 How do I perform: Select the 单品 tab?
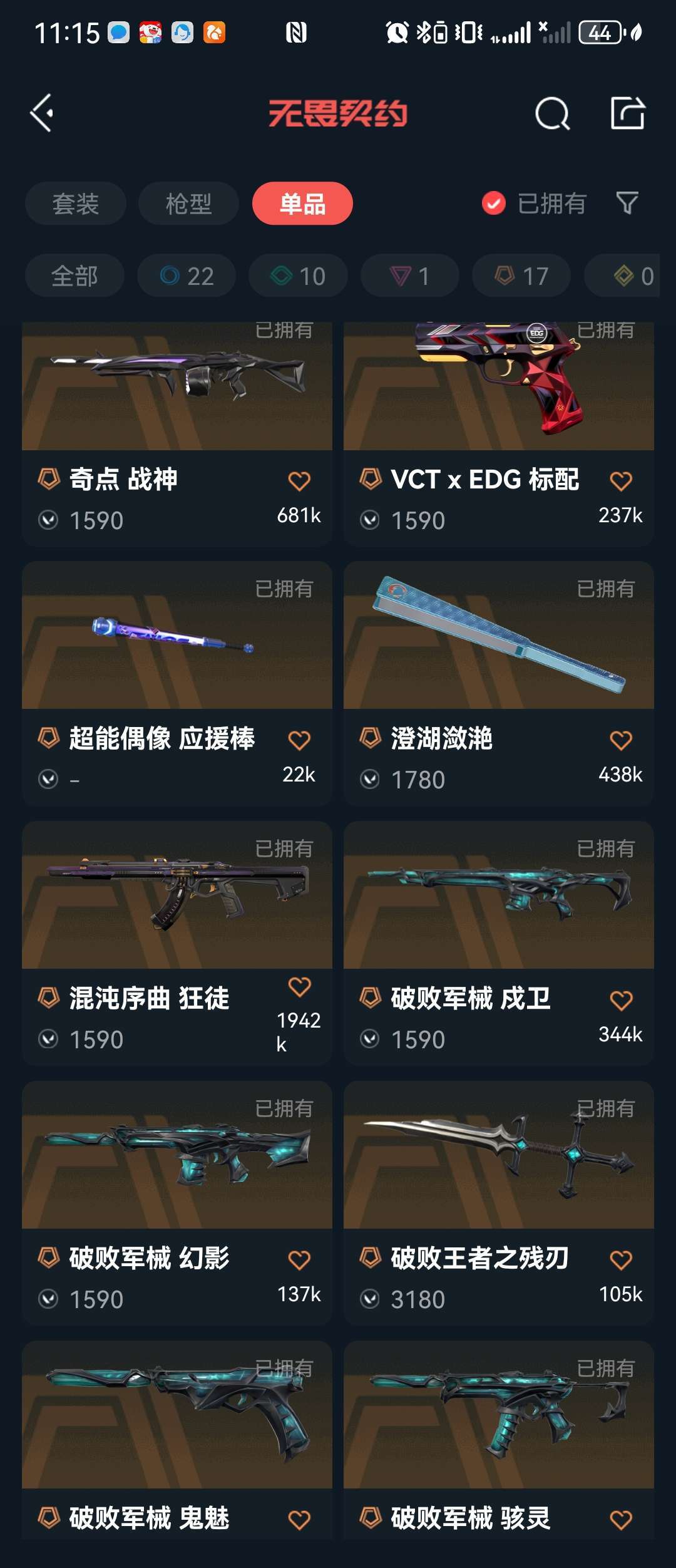click(x=302, y=204)
